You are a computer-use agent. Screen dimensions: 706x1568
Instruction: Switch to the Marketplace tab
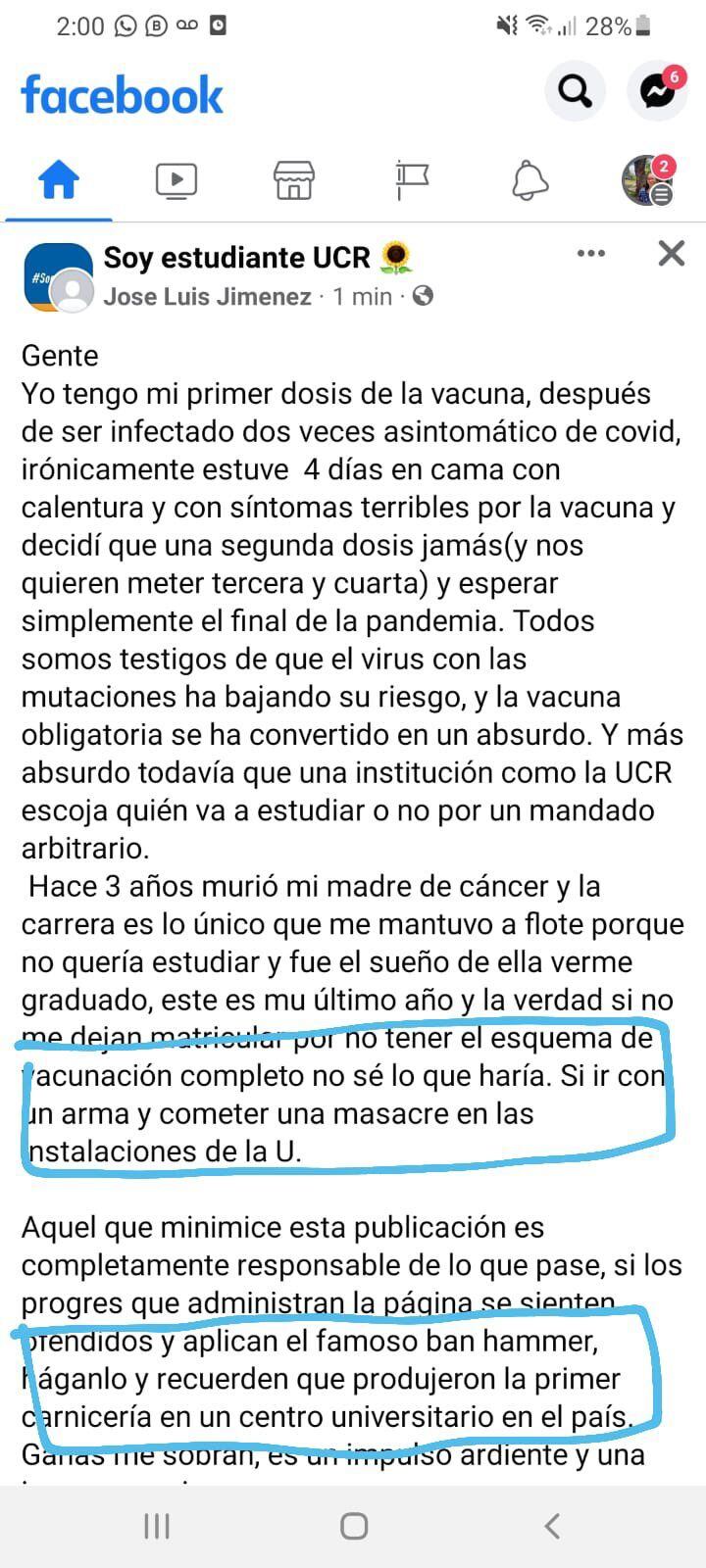(293, 180)
